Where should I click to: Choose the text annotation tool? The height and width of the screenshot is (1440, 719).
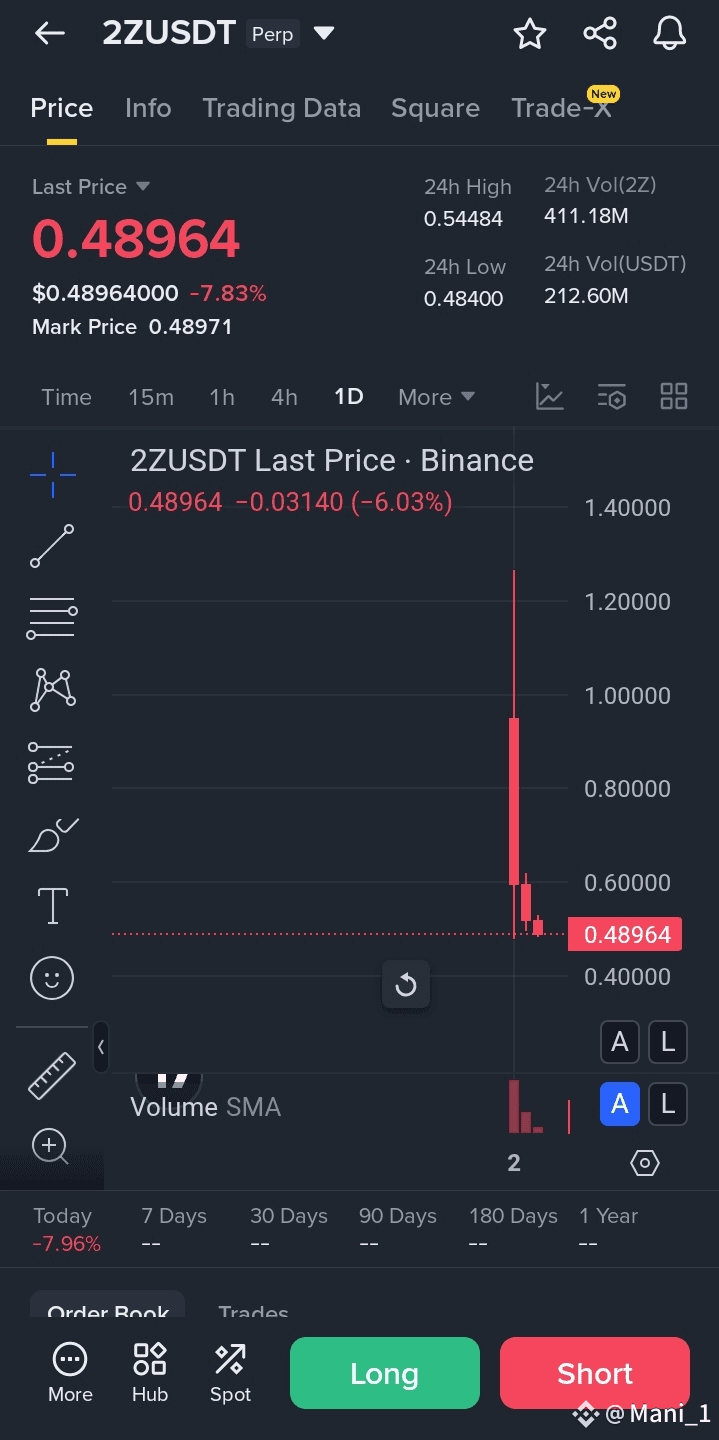click(x=52, y=906)
